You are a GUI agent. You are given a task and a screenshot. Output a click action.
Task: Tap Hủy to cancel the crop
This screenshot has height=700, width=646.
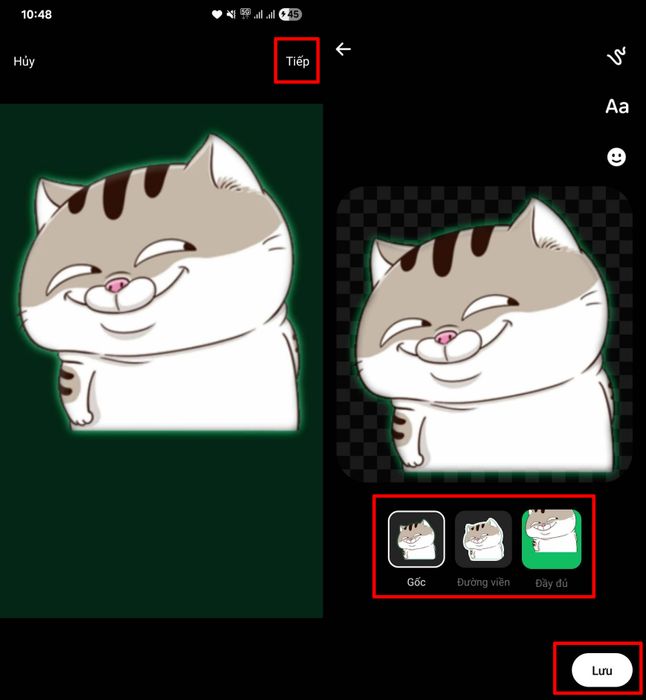24,61
